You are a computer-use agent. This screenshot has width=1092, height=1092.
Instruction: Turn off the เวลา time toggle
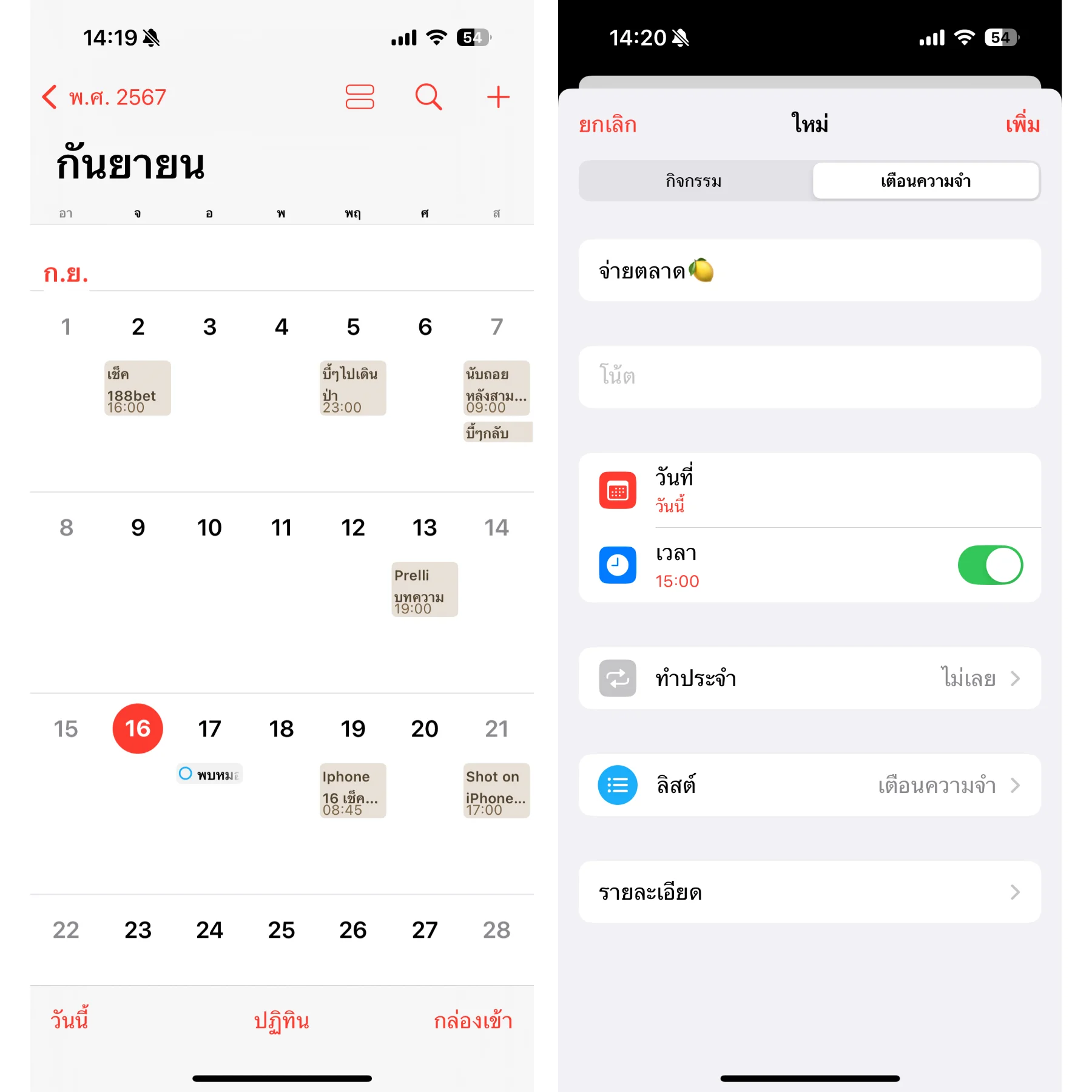click(x=990, y=565)
